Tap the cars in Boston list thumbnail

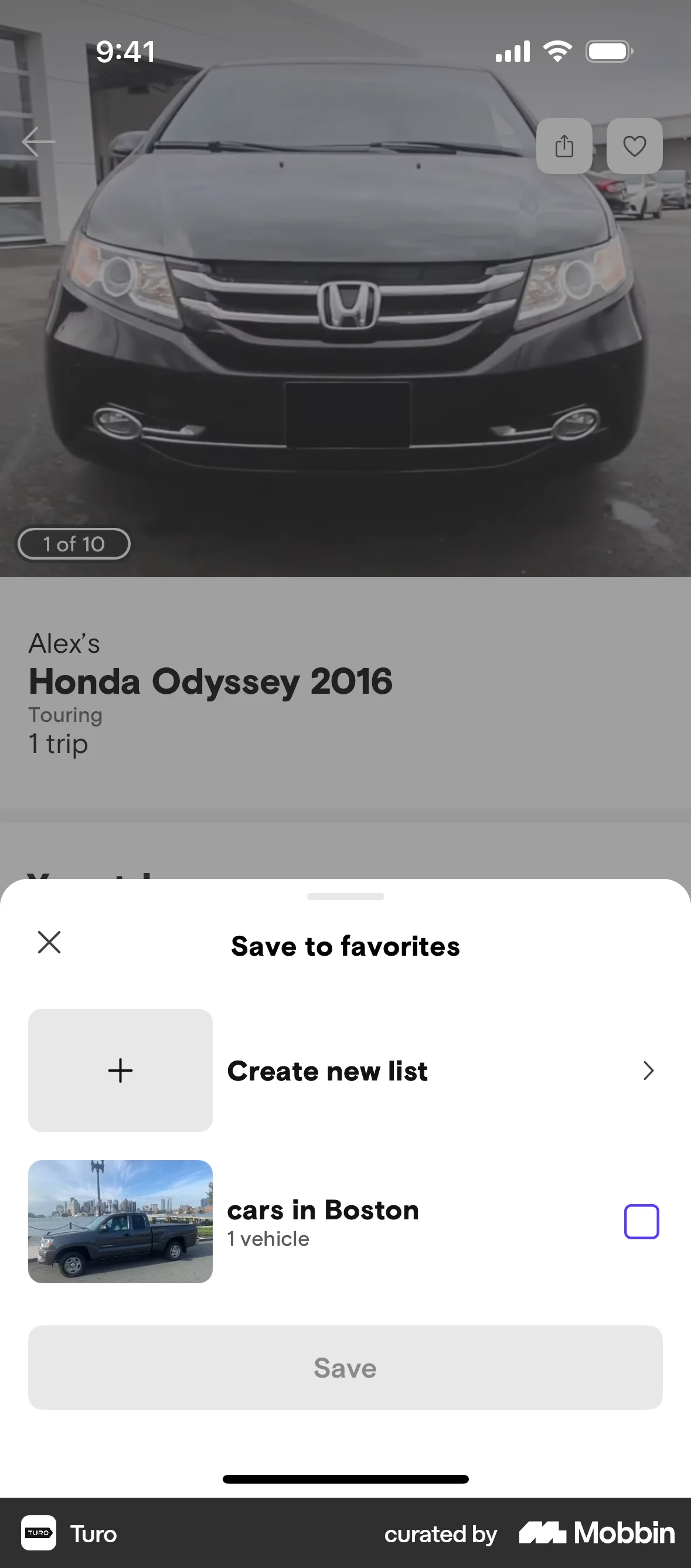coord(120,1222)
